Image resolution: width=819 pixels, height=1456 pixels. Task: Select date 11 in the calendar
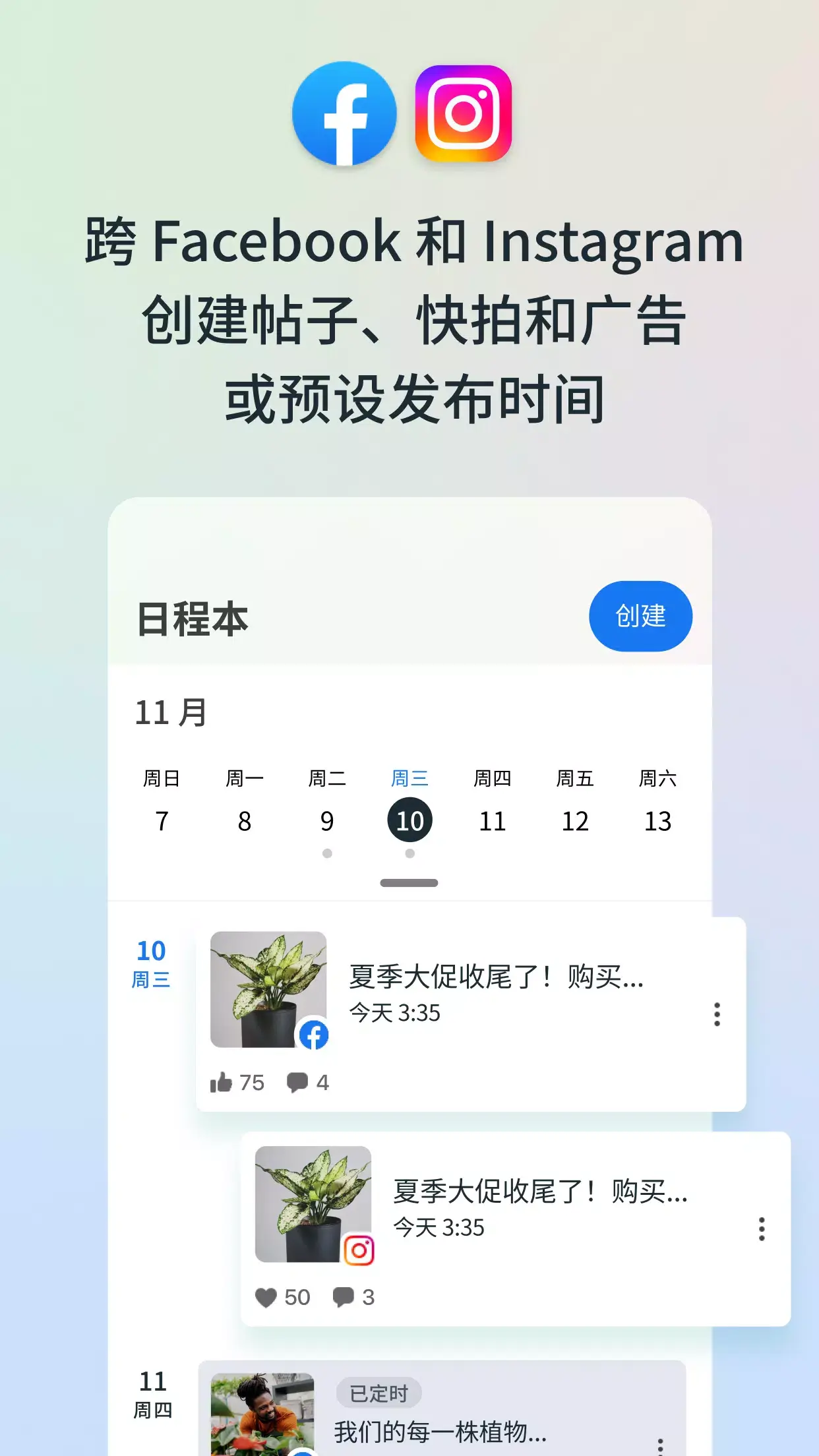pyautogui.click(x=493, y=820)
